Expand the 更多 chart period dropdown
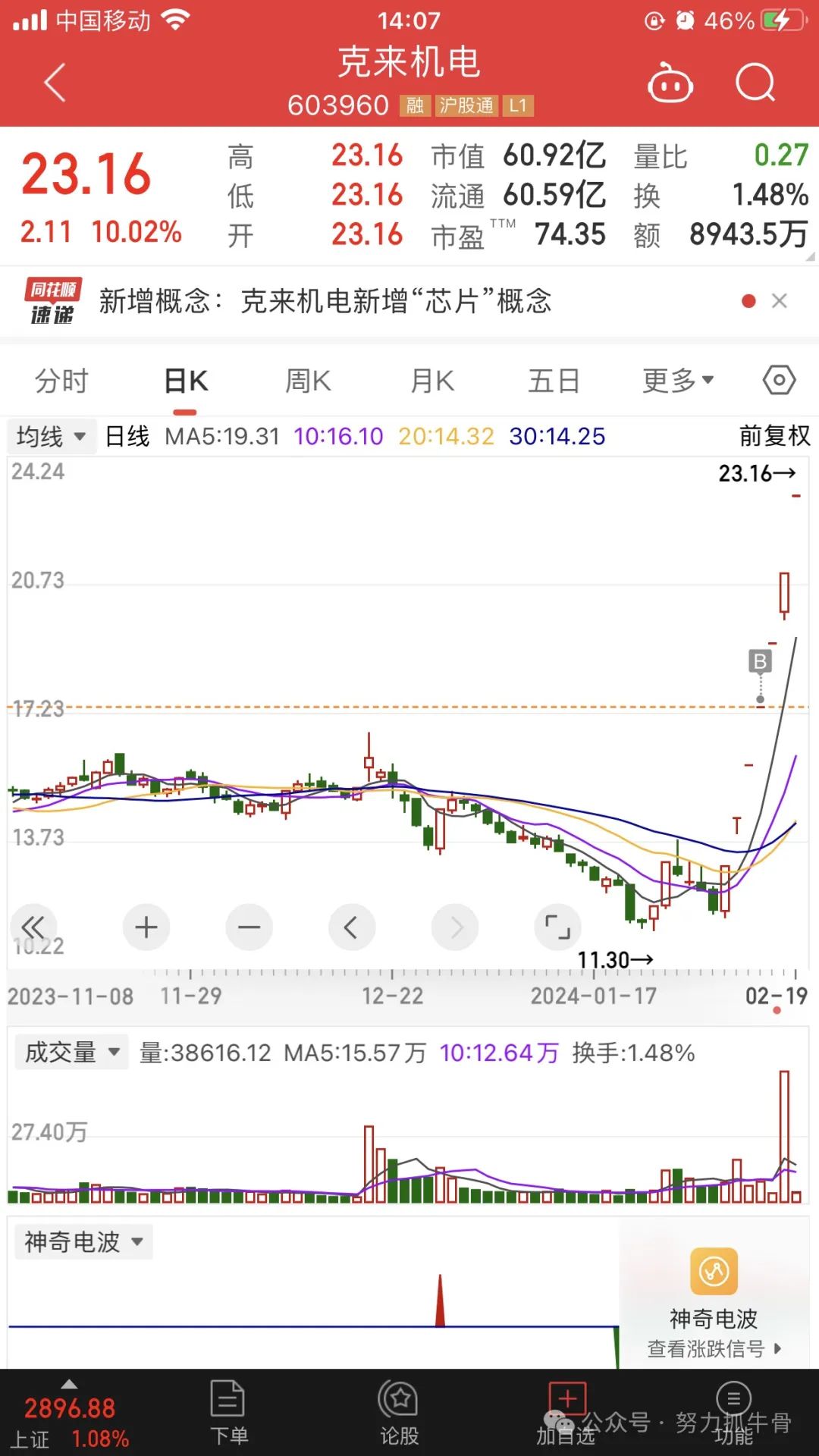 pos(678,381)
